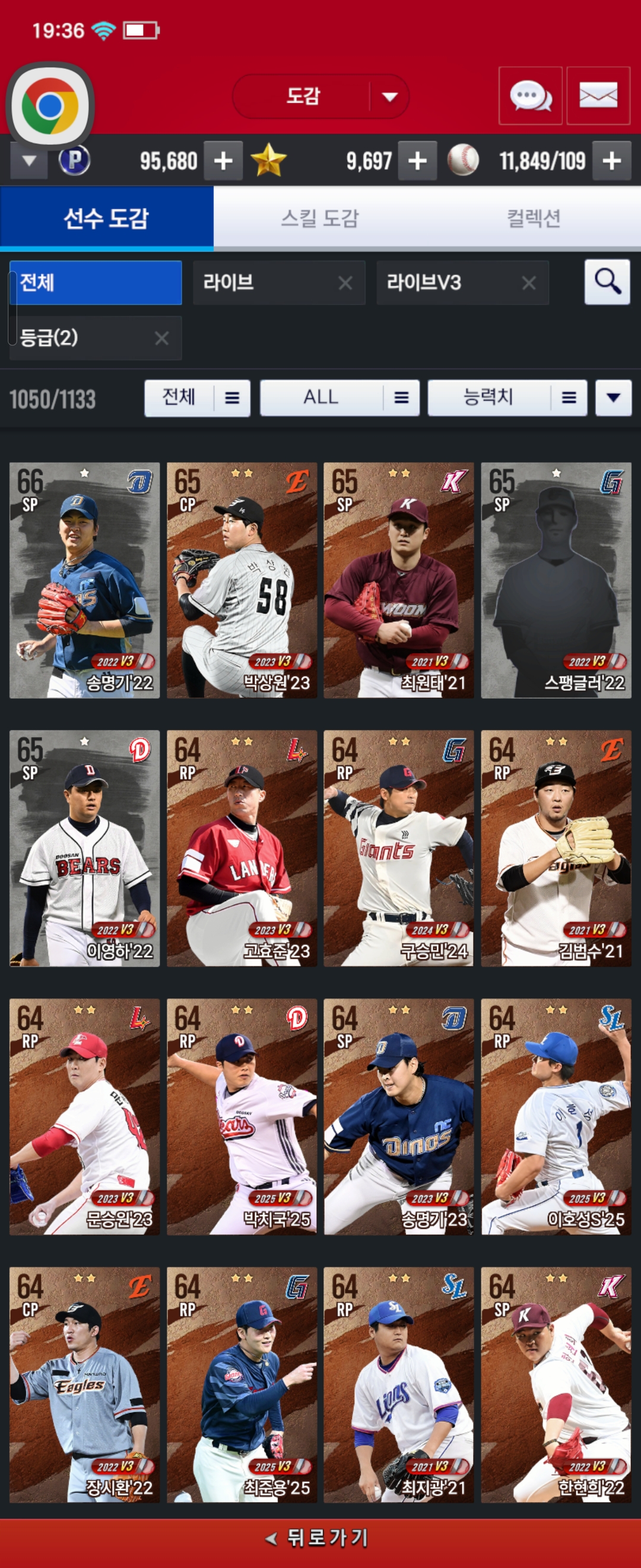Open player card 송명기'22
Image resolution: width=641 pixels, height=1568 pixels.
coord(84,580)
